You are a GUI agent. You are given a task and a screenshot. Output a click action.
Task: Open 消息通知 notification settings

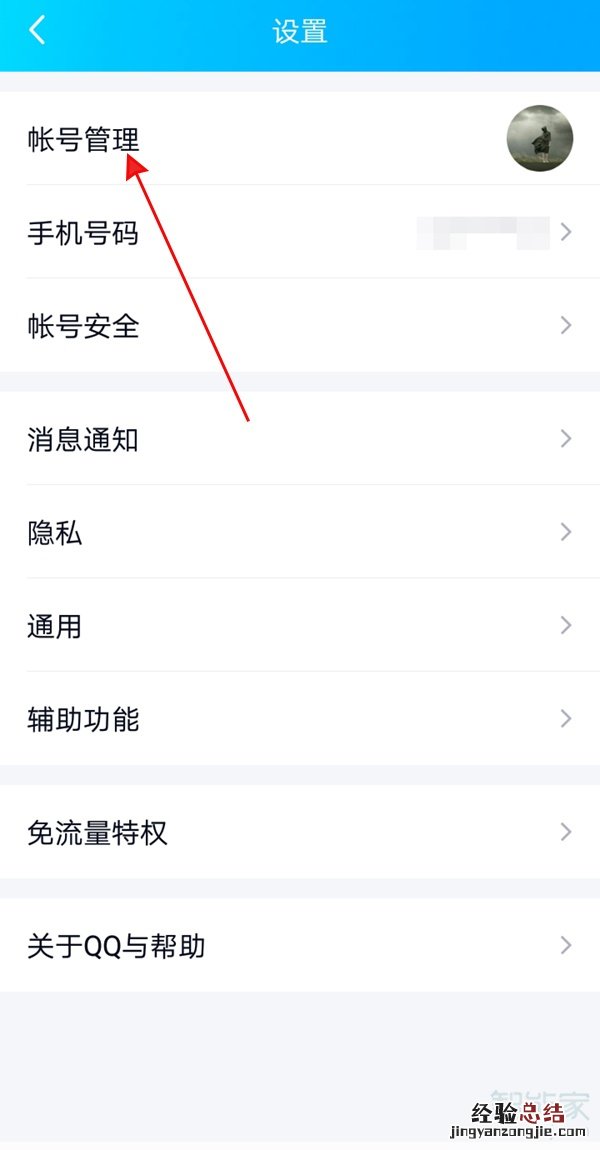(x=84, y=439)
